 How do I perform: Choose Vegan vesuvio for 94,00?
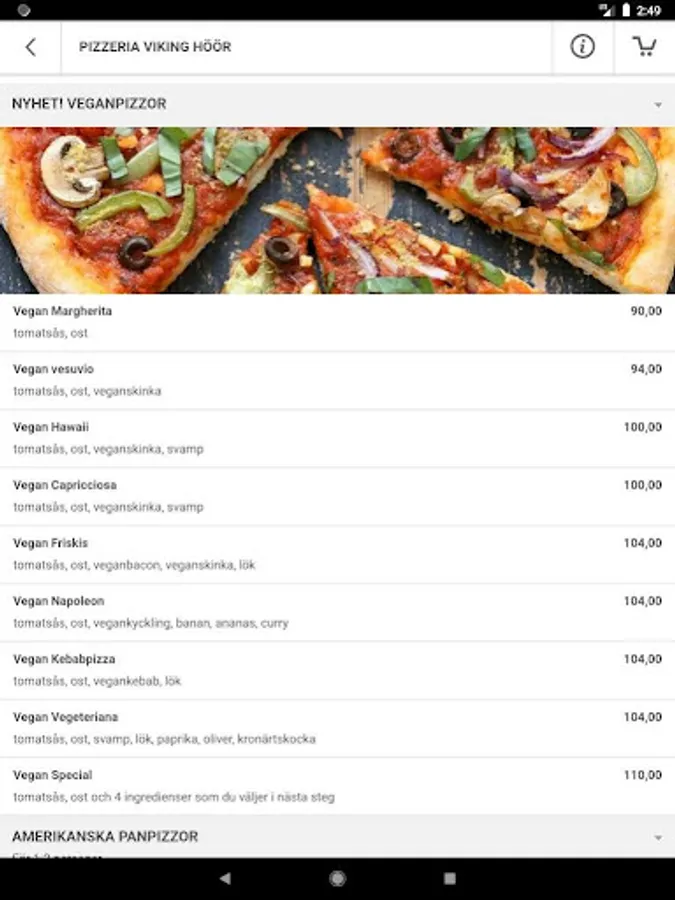(337, 380)
